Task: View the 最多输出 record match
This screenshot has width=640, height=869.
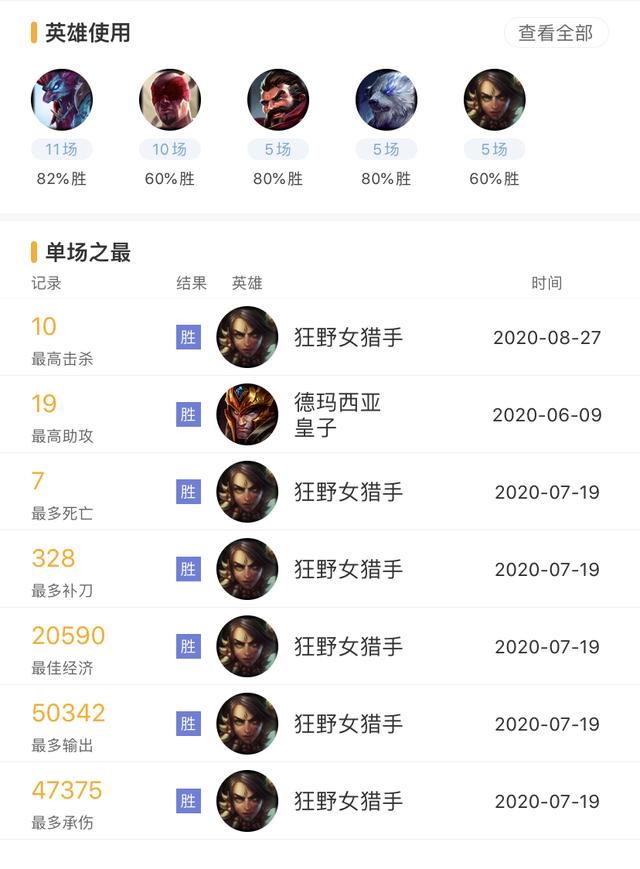Action: (320, 724)
